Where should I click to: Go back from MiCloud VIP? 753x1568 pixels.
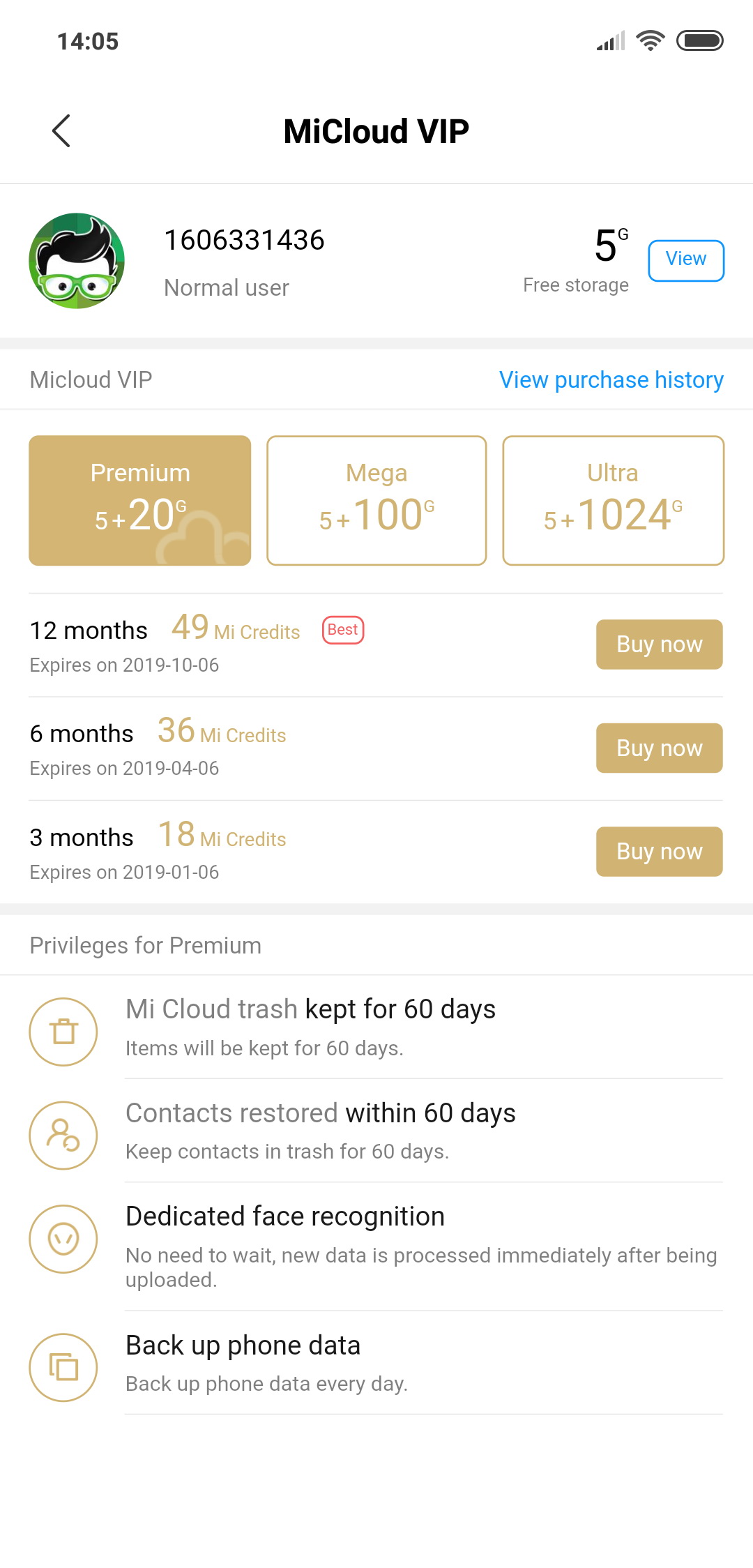pos(61,131)
